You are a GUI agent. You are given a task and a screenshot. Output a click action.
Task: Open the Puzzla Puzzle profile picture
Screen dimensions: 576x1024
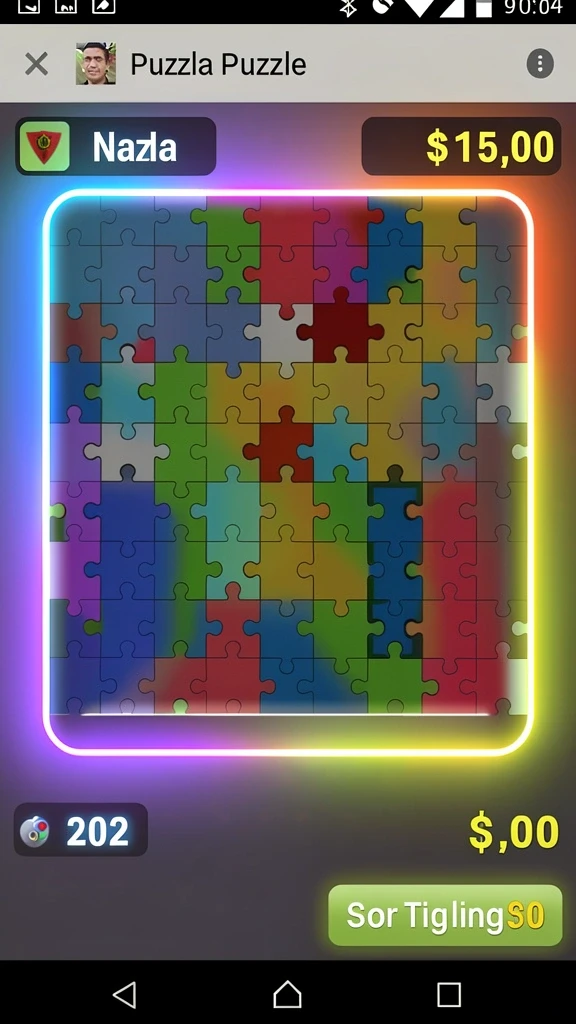(x=96, y=63)
